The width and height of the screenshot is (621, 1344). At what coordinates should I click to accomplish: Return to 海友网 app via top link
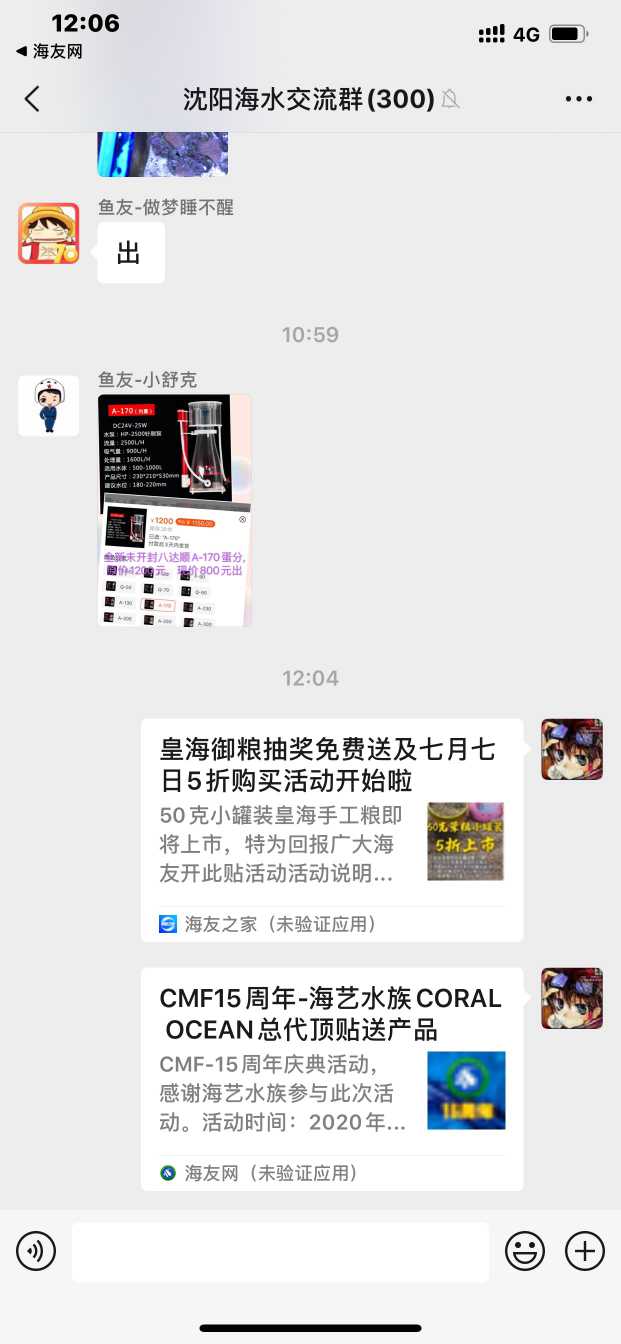tap(48, 51)
